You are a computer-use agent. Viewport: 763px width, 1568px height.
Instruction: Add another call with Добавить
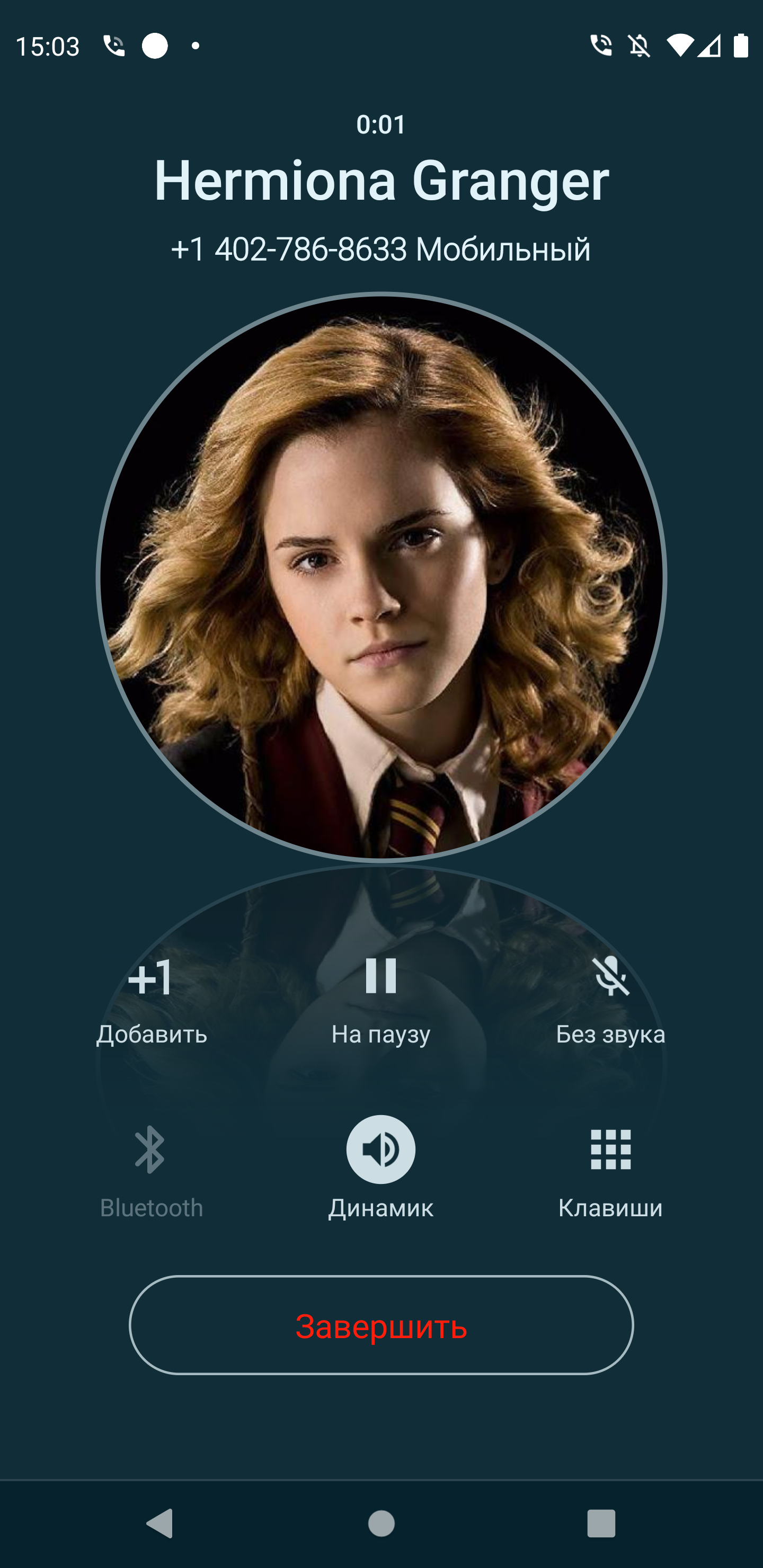click(151, 998)
